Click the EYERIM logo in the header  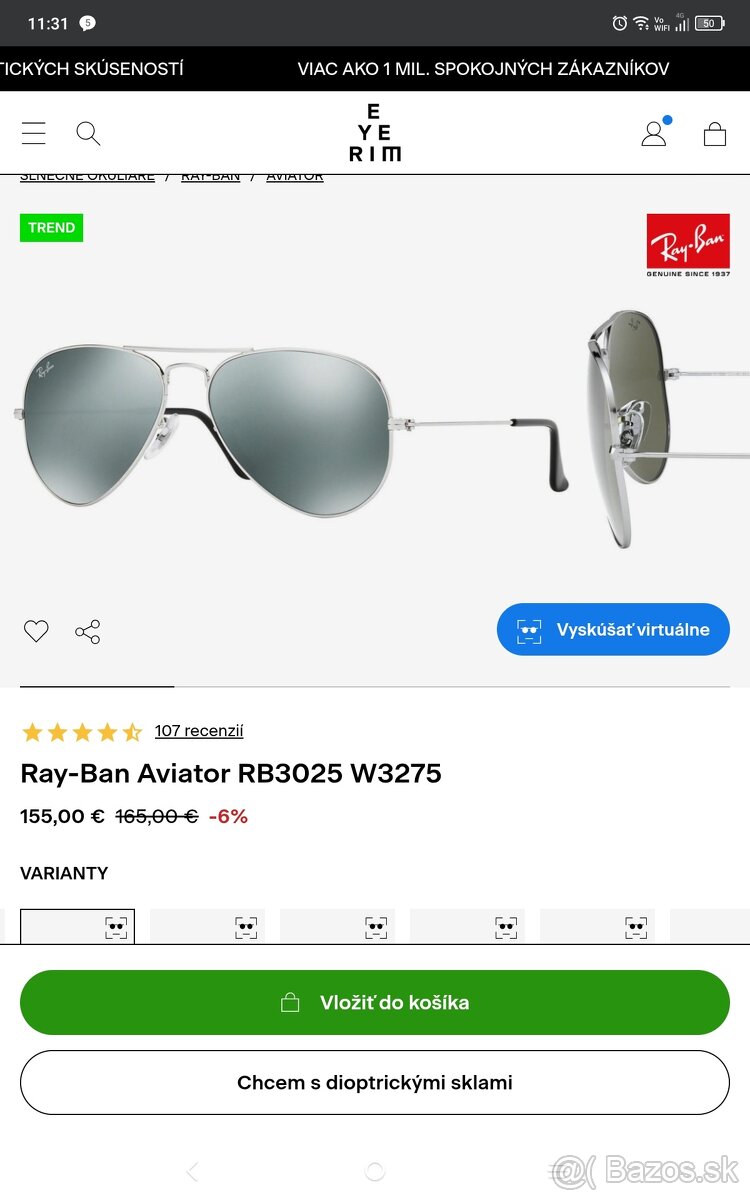pos(375,132)
